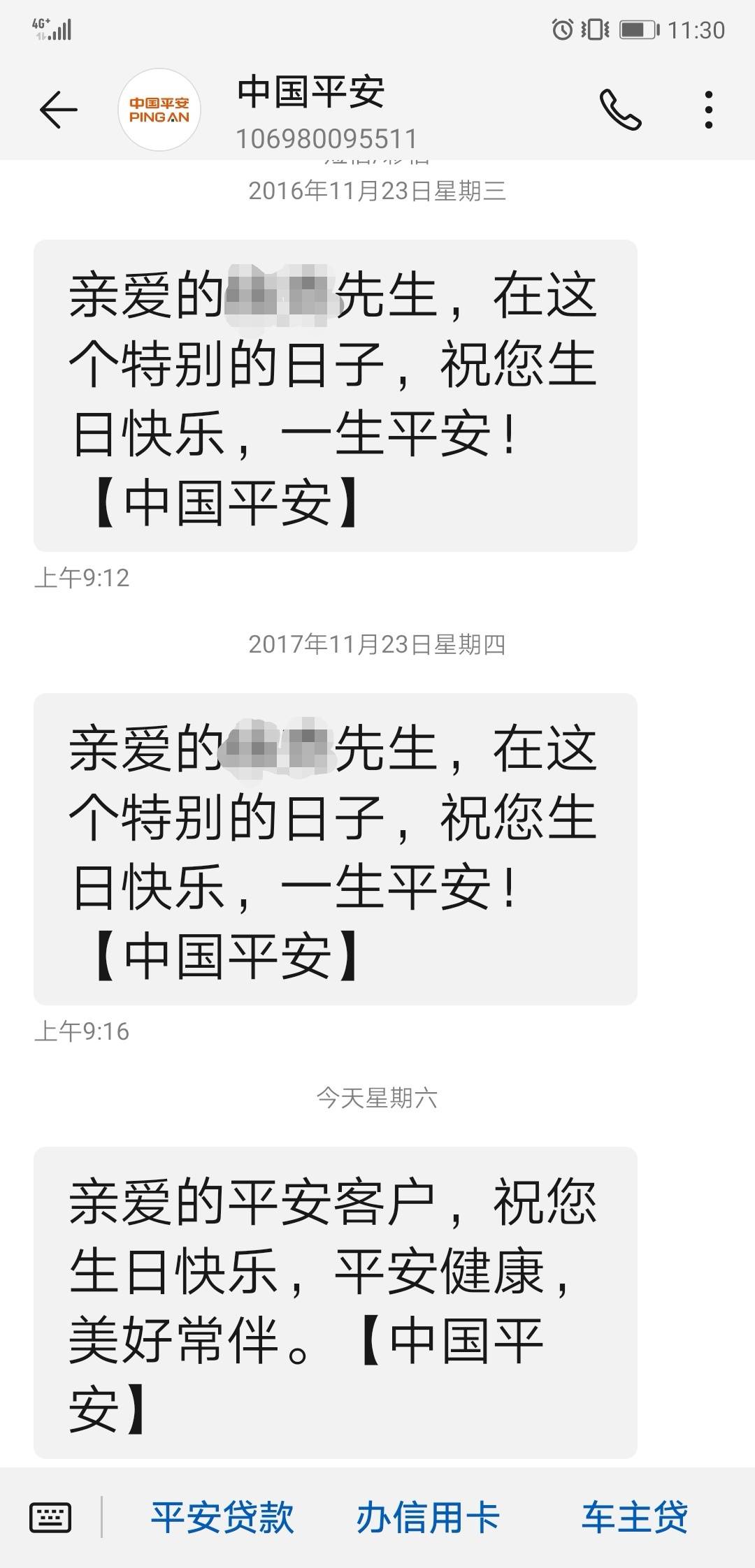Open the 中国平安 contact avatar
Image resolution: width=755 pixels, height=1568 pixels.
[x=159, y=110]
